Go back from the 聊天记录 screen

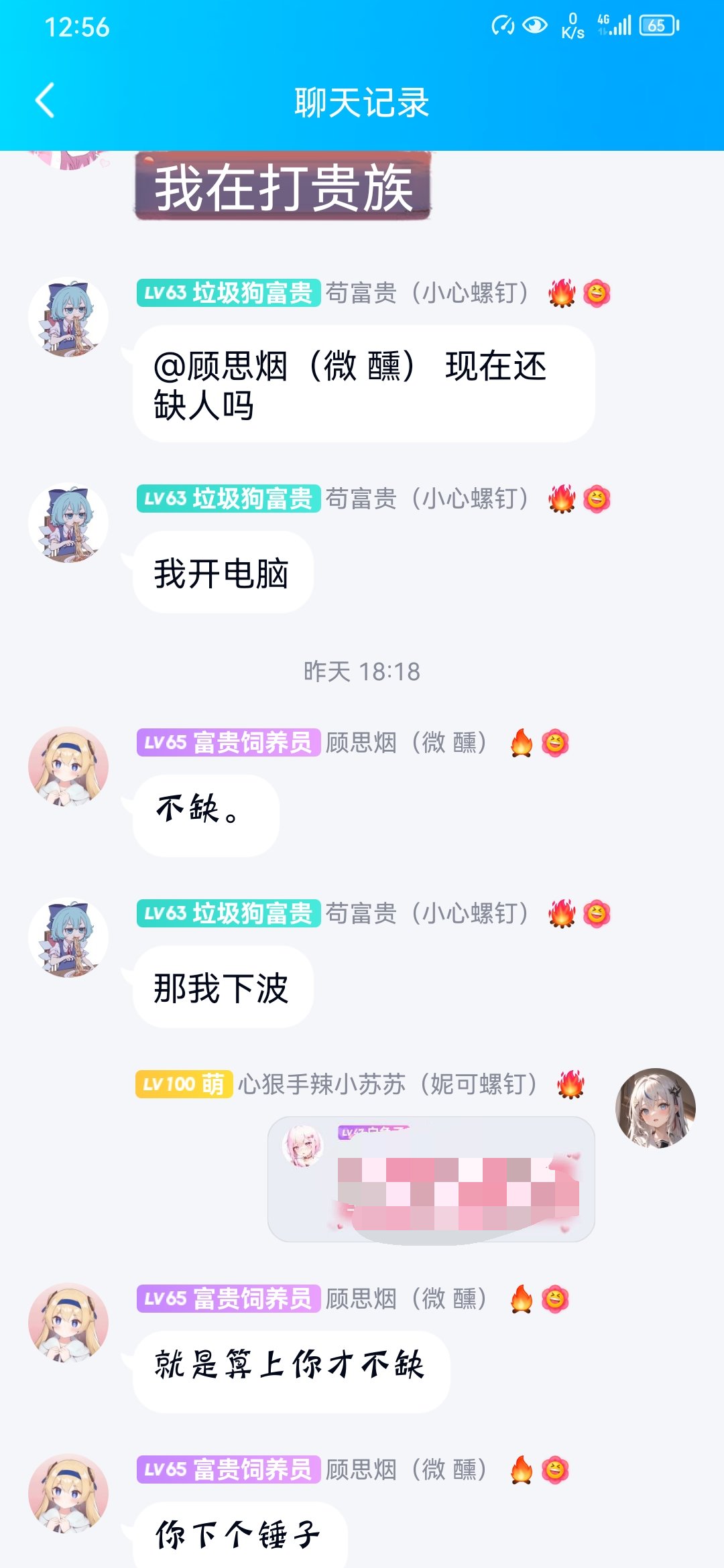coord(44,102)
